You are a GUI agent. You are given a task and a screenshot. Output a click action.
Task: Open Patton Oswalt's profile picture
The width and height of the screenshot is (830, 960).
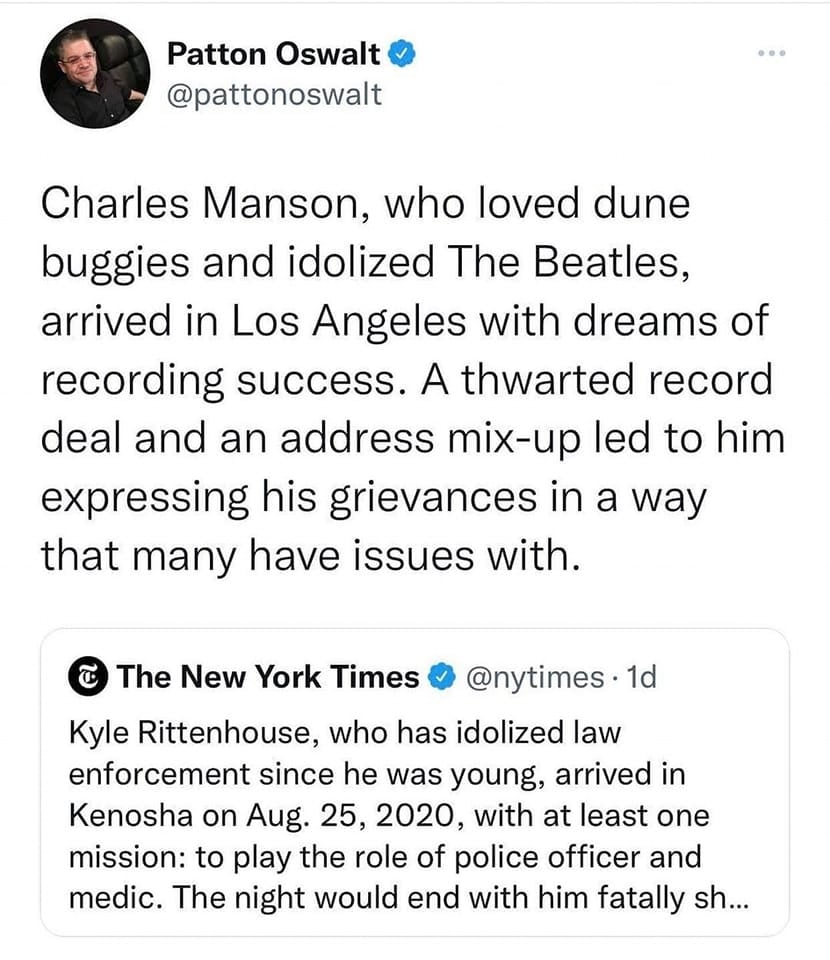point(95,73)
